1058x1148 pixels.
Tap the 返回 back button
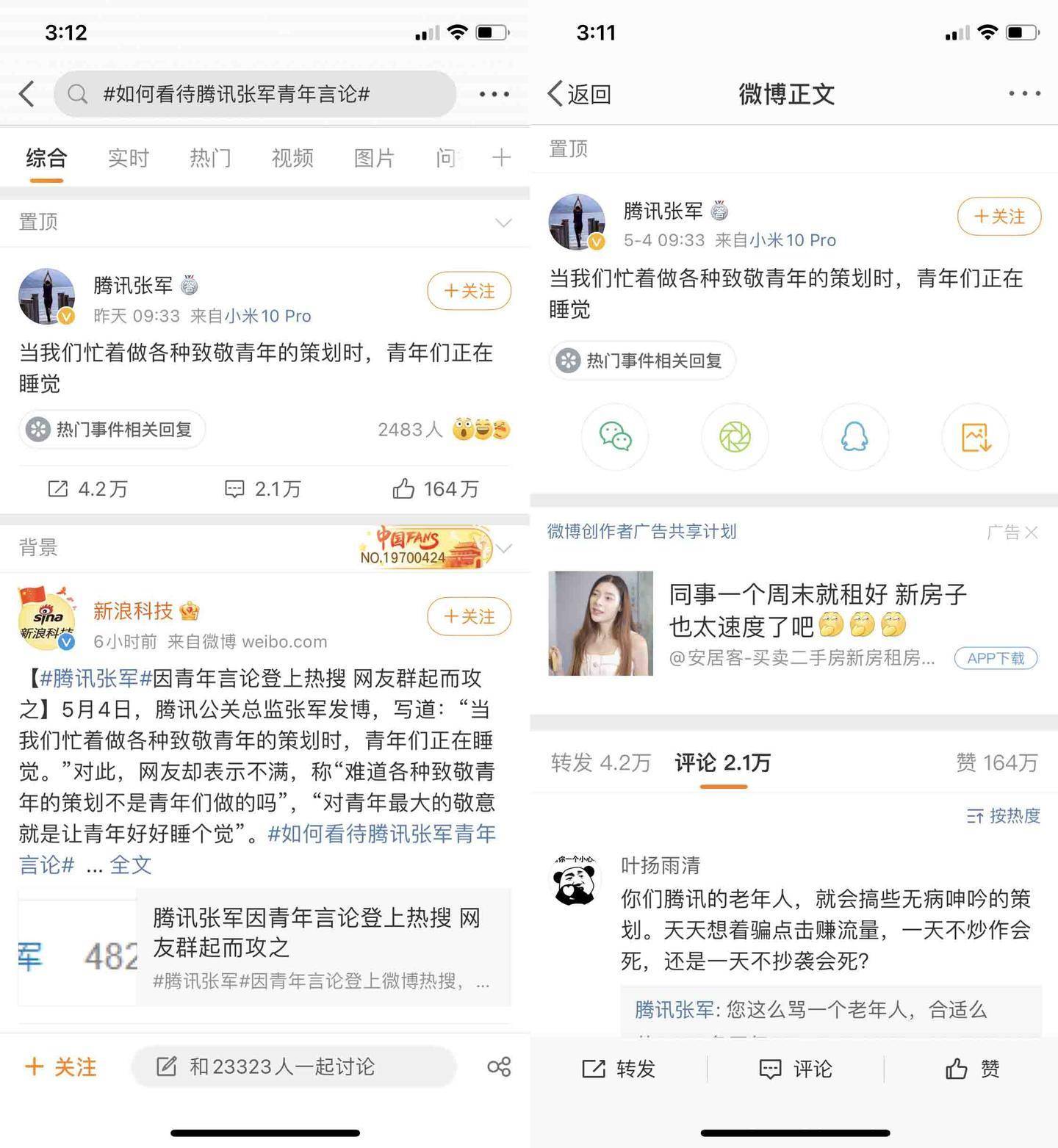click(580, 94)
